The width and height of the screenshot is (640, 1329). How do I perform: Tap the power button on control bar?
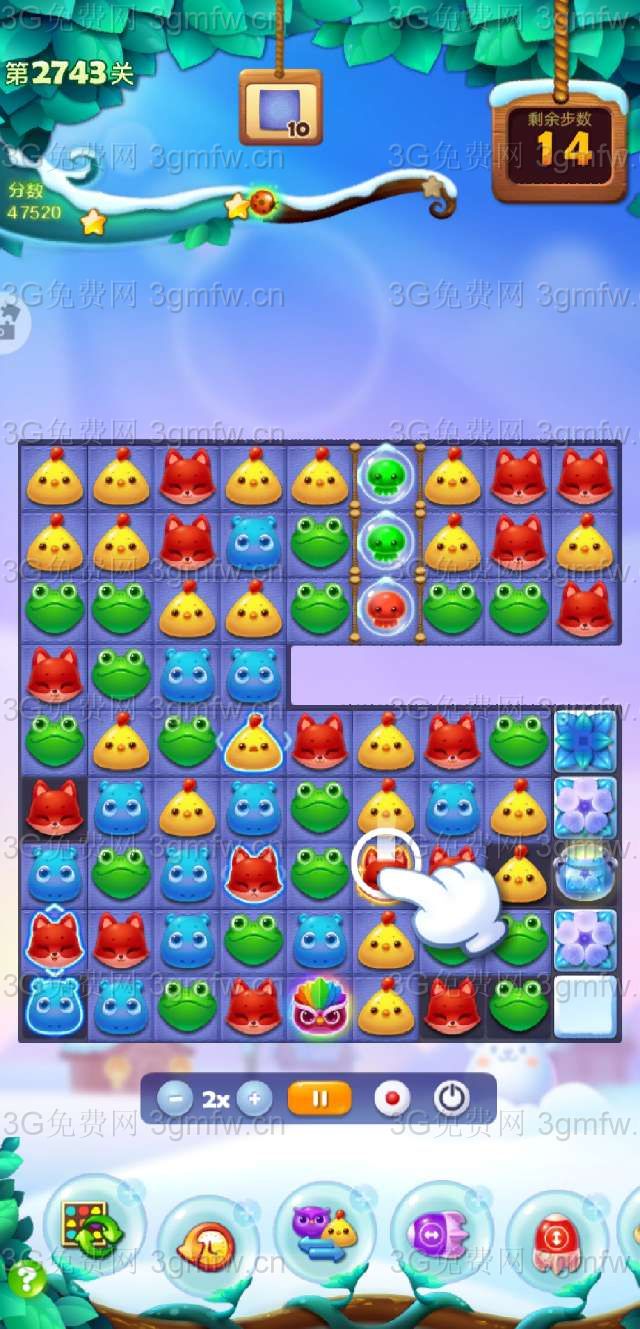[451, 1099]
